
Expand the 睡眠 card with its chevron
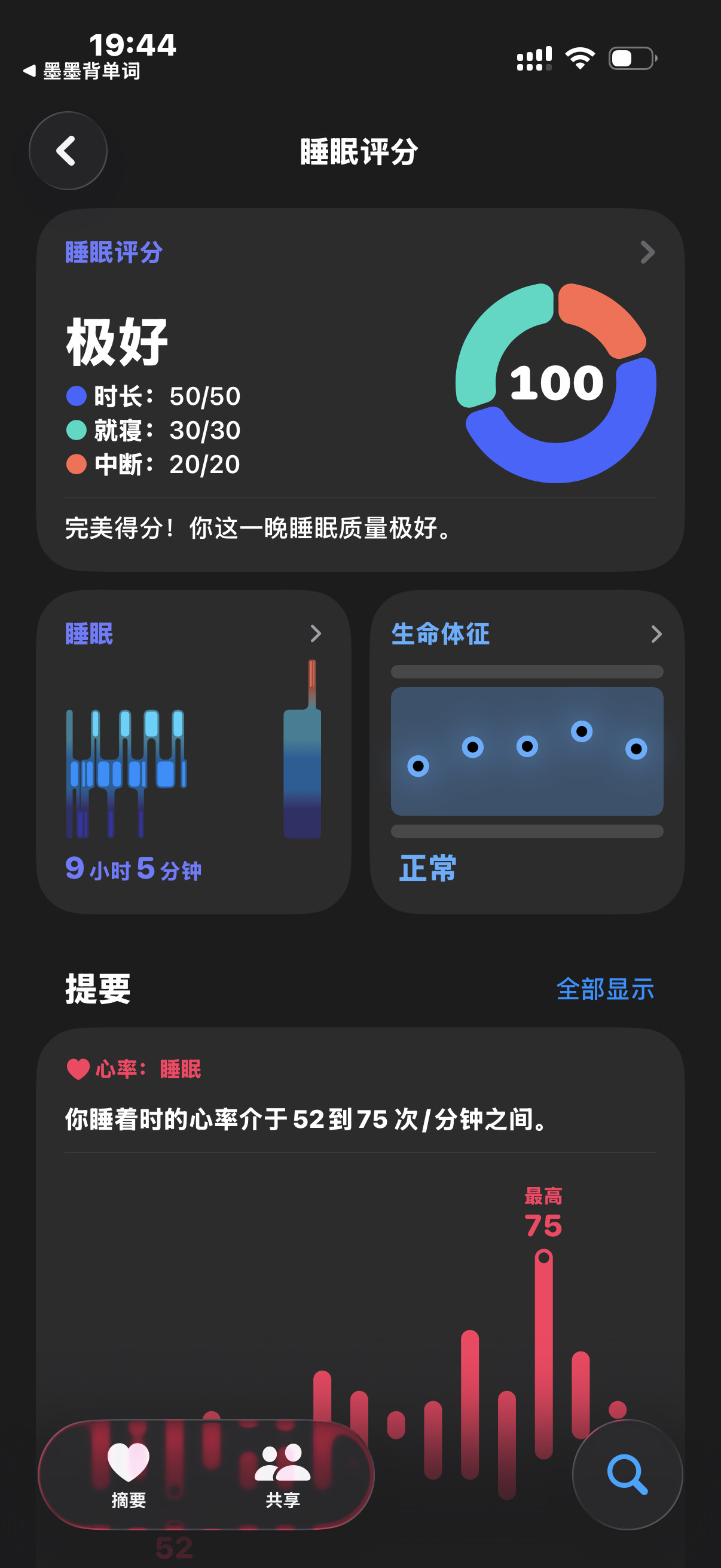[317, 634]
